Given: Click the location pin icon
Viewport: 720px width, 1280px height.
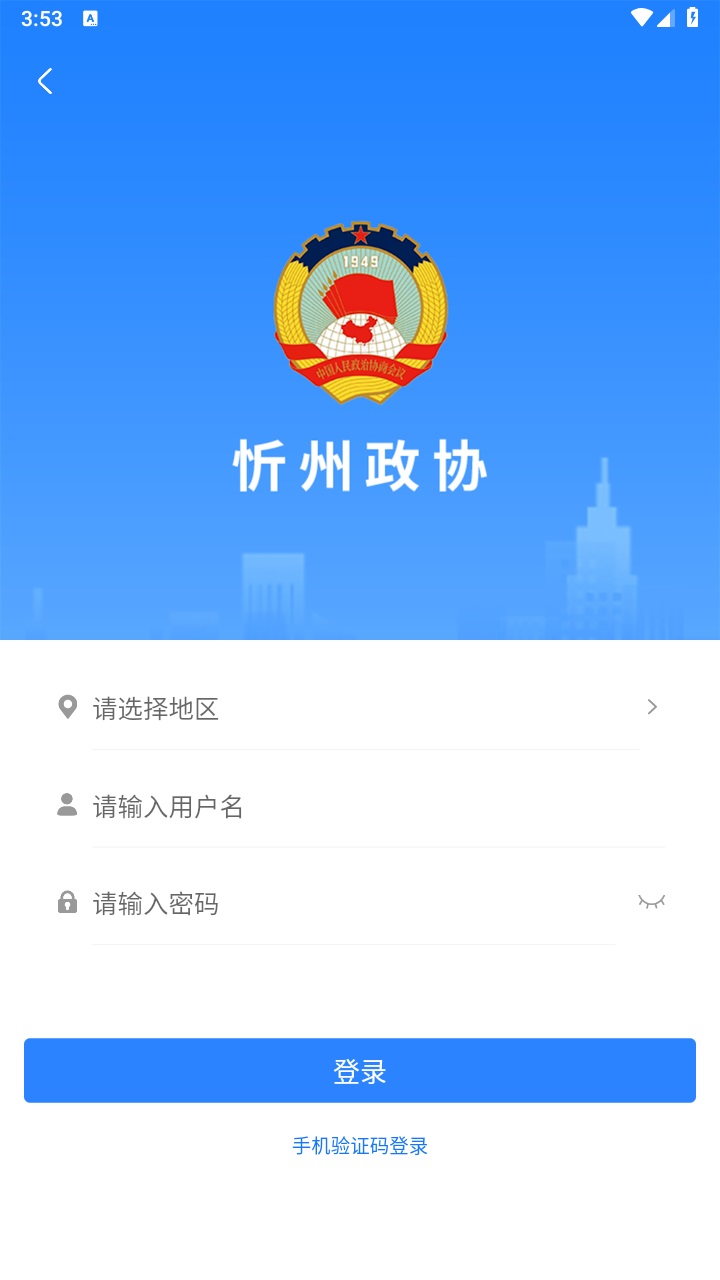Looking at the screenshot, I should [67, 707].
